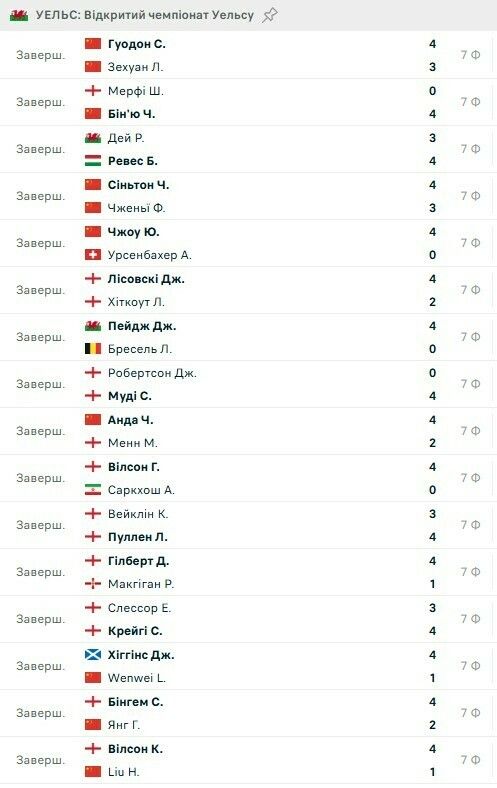
Task: Open the Хіггінс Дж. vs Wenwei L. match
Action: (248, 666)
